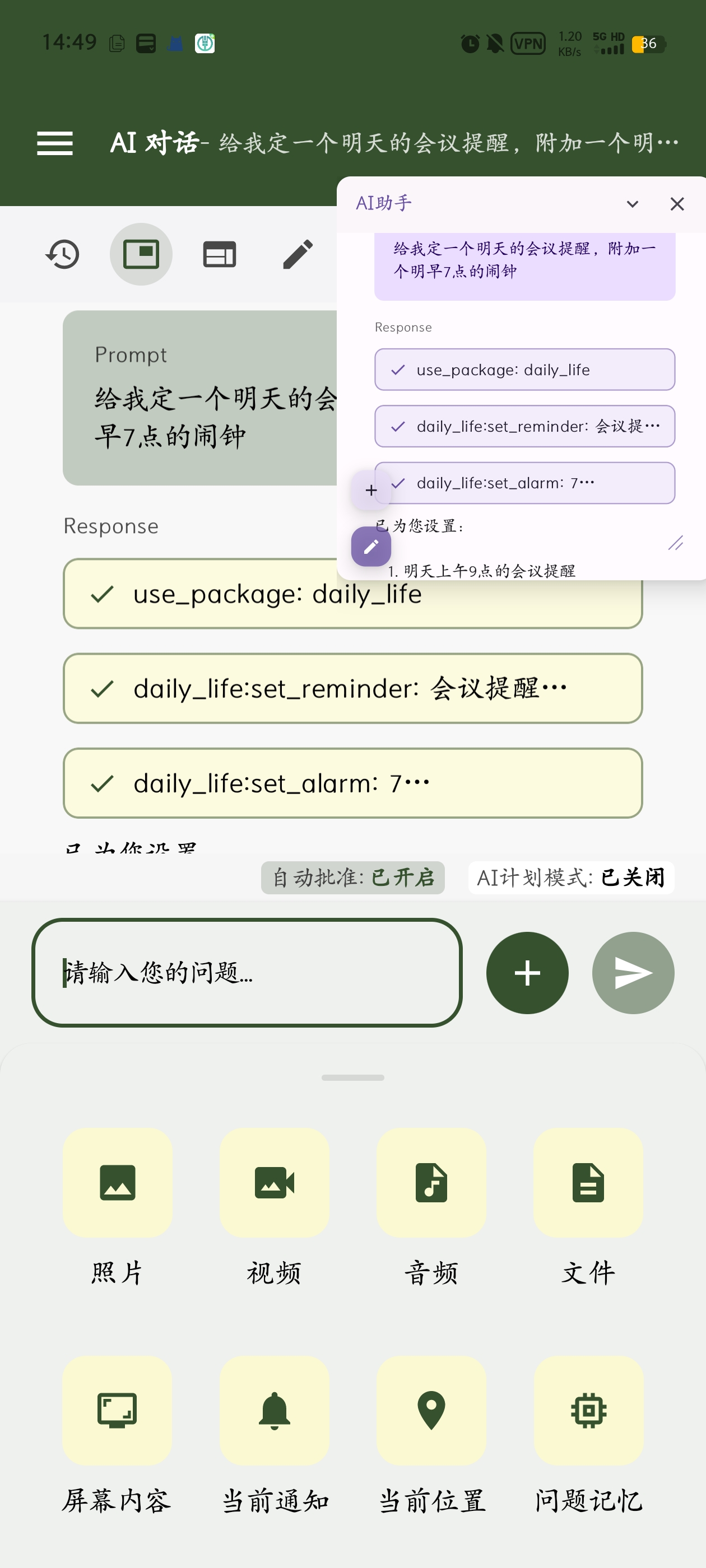
Task: Close the AI助手 floating window
Action: (x=677, y=204)
